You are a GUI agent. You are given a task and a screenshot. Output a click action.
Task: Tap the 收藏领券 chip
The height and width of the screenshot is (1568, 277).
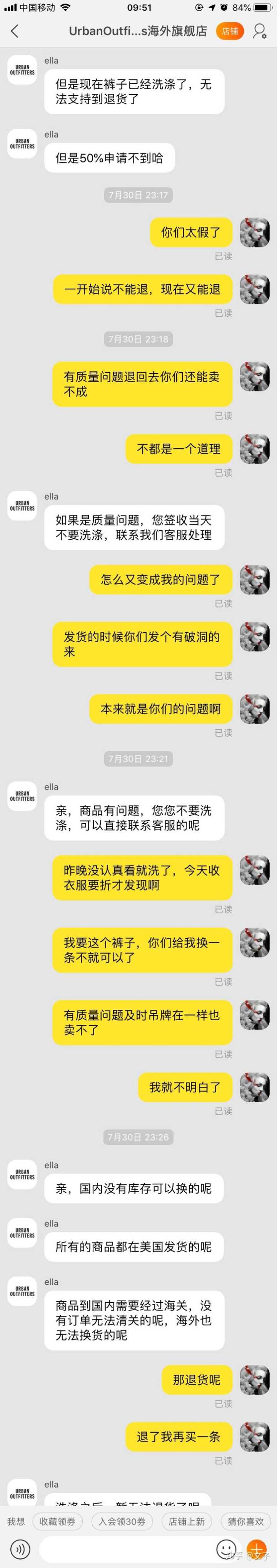pos(58,1521)
